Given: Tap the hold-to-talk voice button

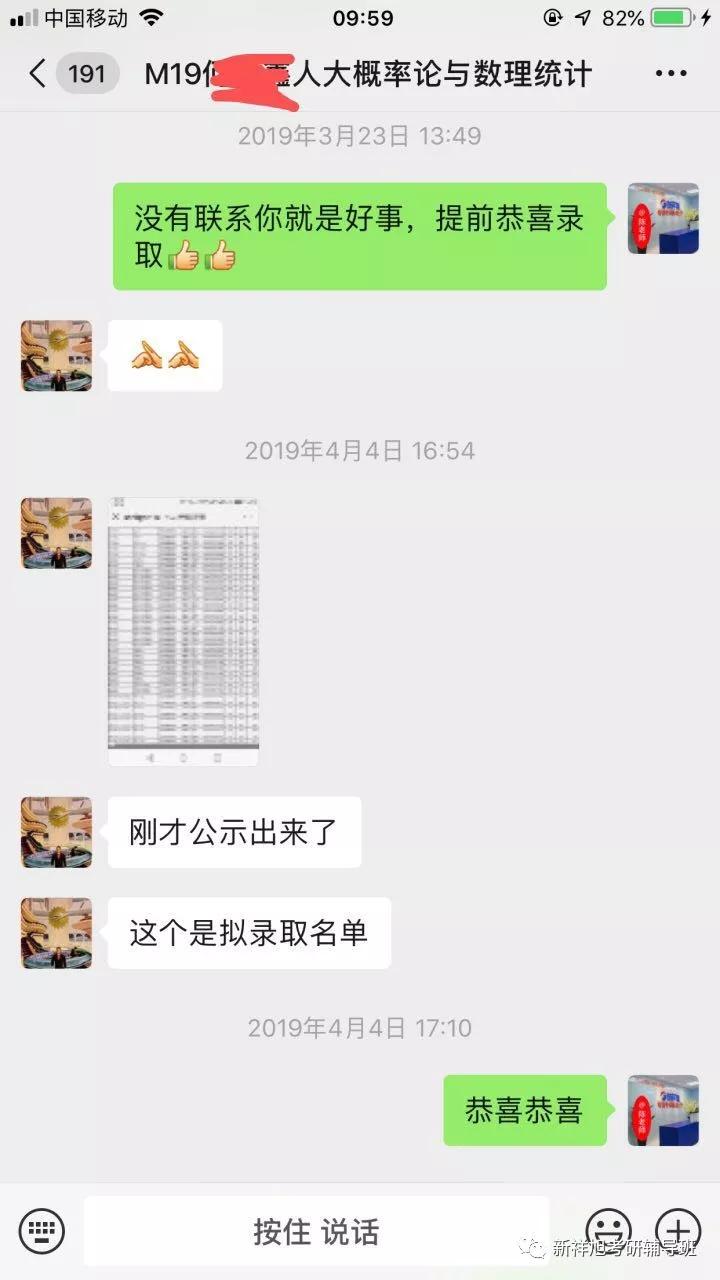Looking at the screenshot, I should coord(316,1231).
